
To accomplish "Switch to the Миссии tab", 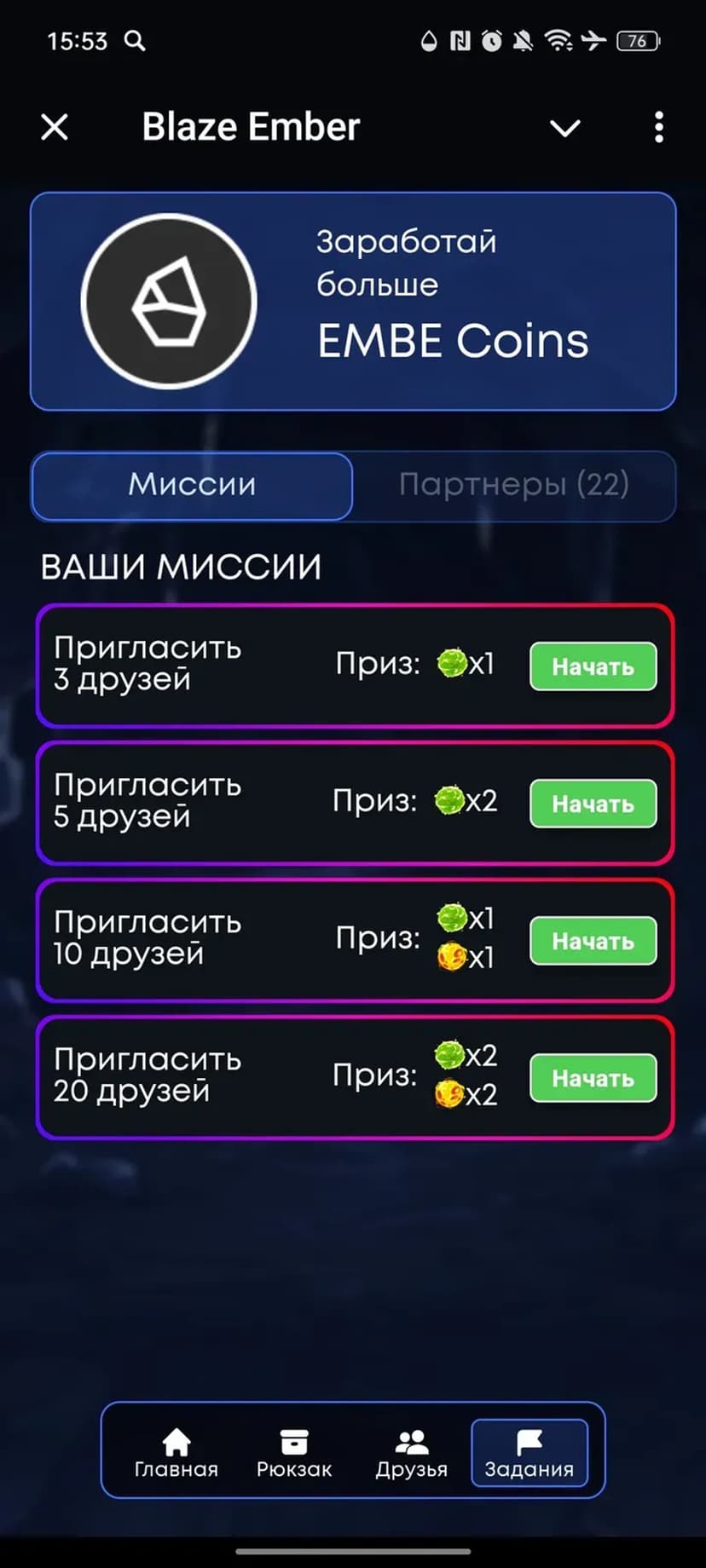I will [192, 485].
